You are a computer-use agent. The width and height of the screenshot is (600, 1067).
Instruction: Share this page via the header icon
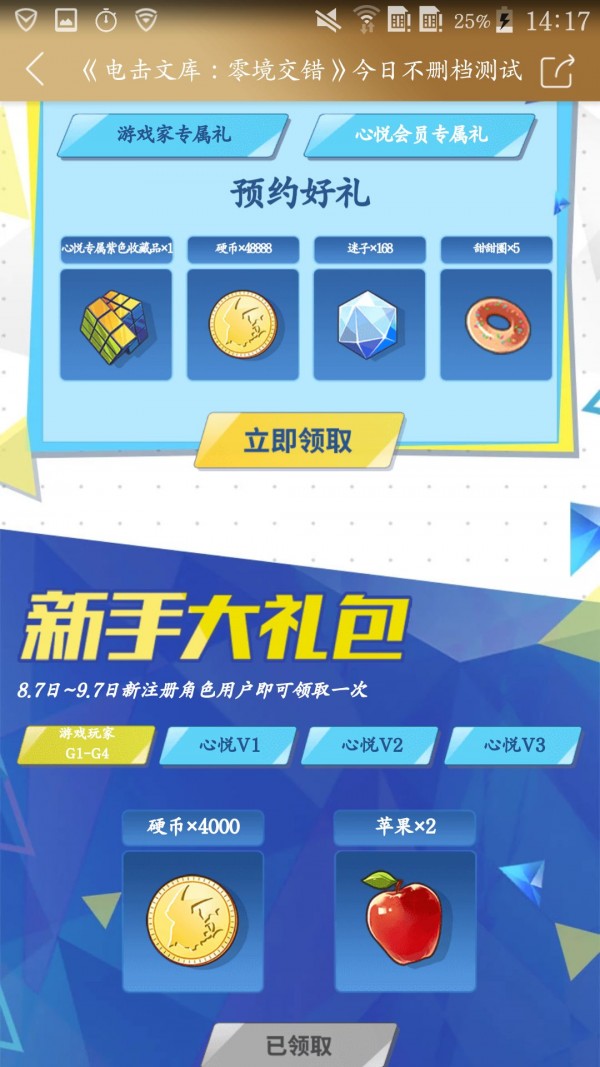pyautogui.click(x=557, y=70)
